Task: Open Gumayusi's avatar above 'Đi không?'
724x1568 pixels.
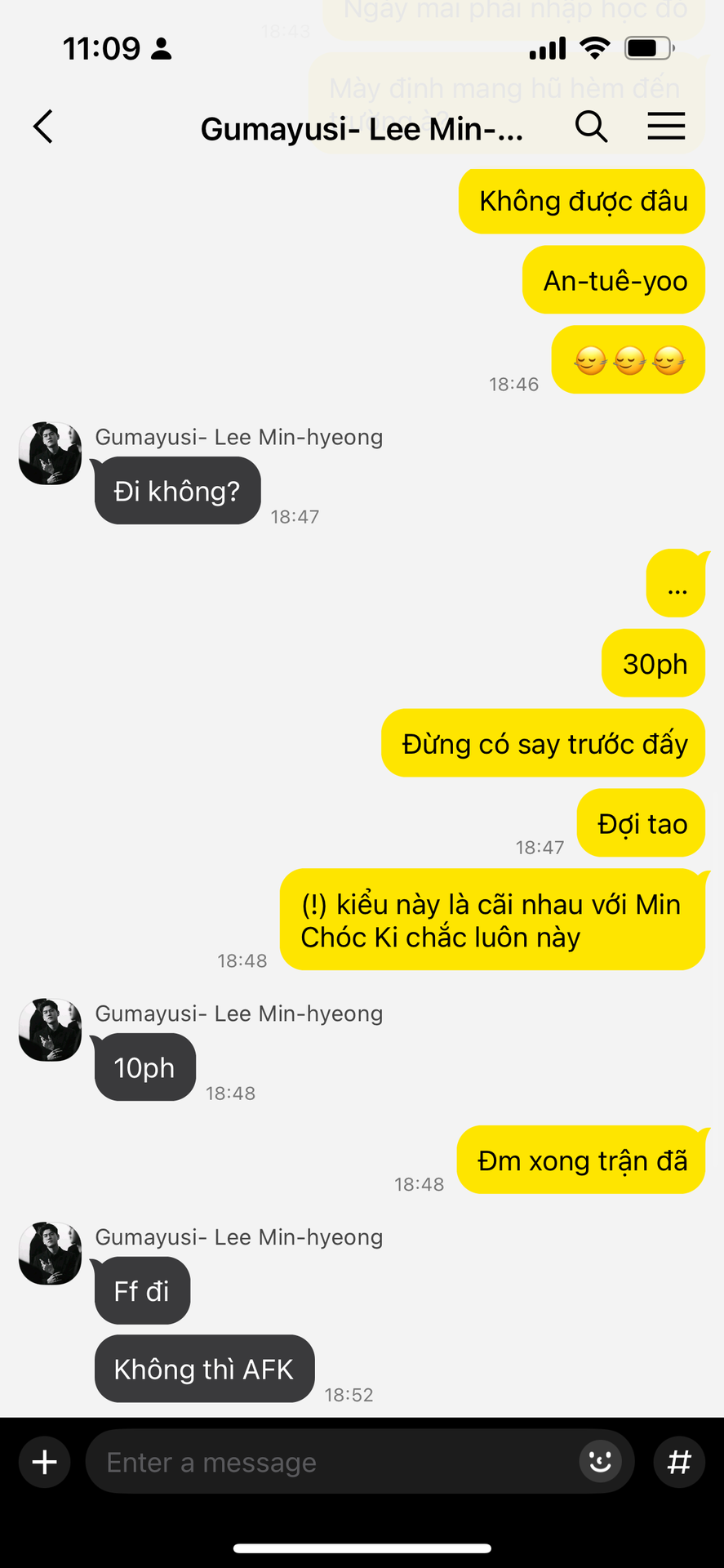Action: (x=51, y=453)
